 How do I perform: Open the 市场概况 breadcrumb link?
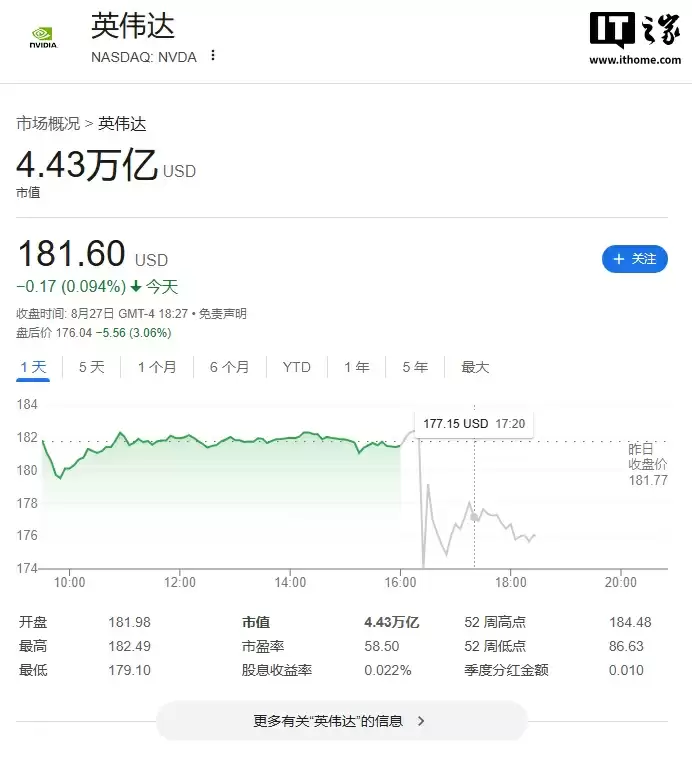click(47, 124)
